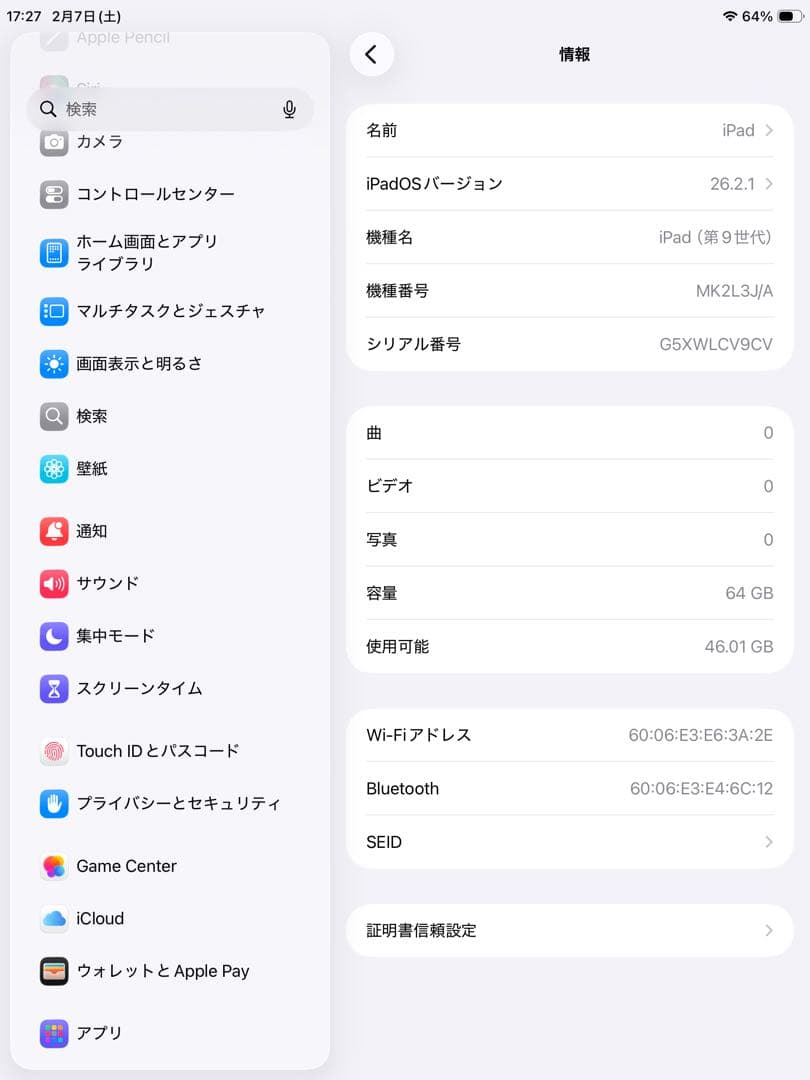Expand the iPadOS バージョン row
Viewport: 810px width, 1080px height.
click(x=568, y=184)
